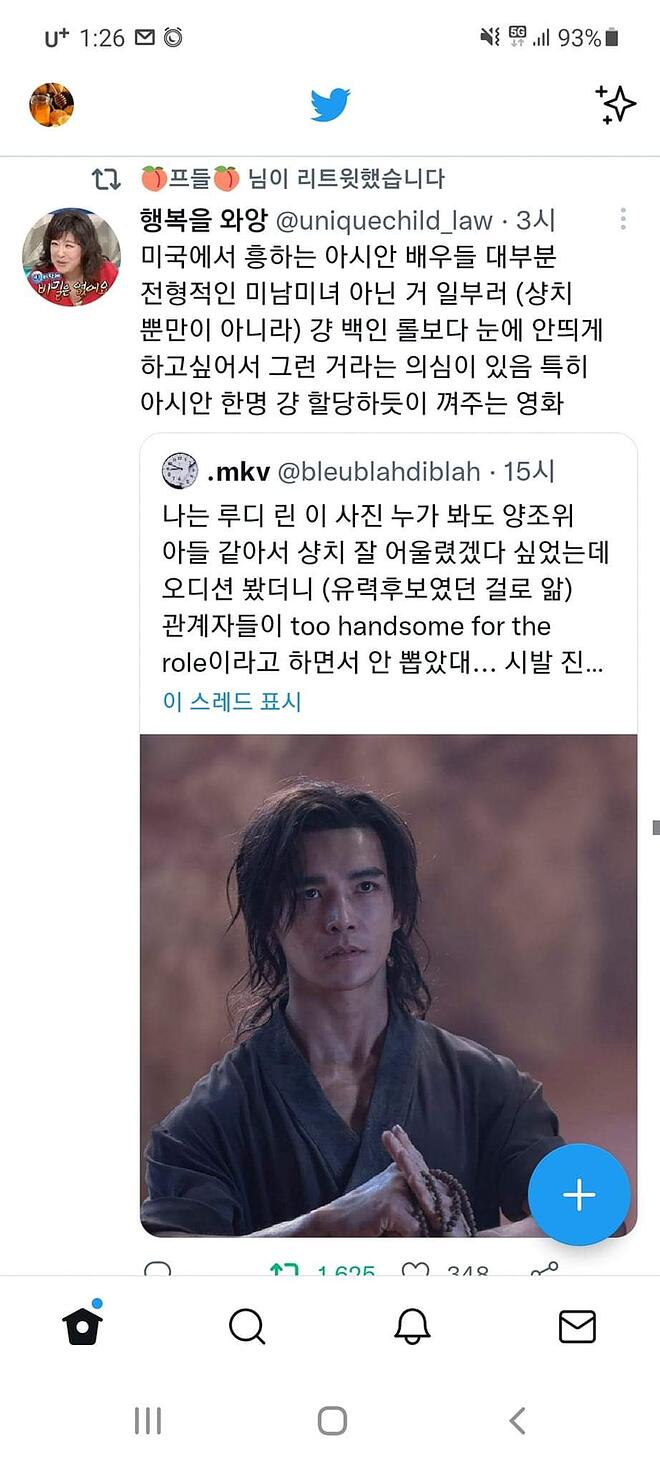Switch to the Search tab
Viewport: 660px width, 1466px height.
tap(247, 1327)
